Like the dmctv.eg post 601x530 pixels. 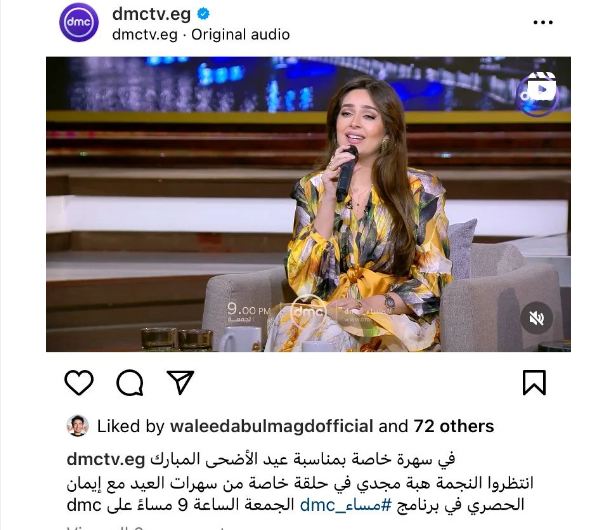coord(79,383)
